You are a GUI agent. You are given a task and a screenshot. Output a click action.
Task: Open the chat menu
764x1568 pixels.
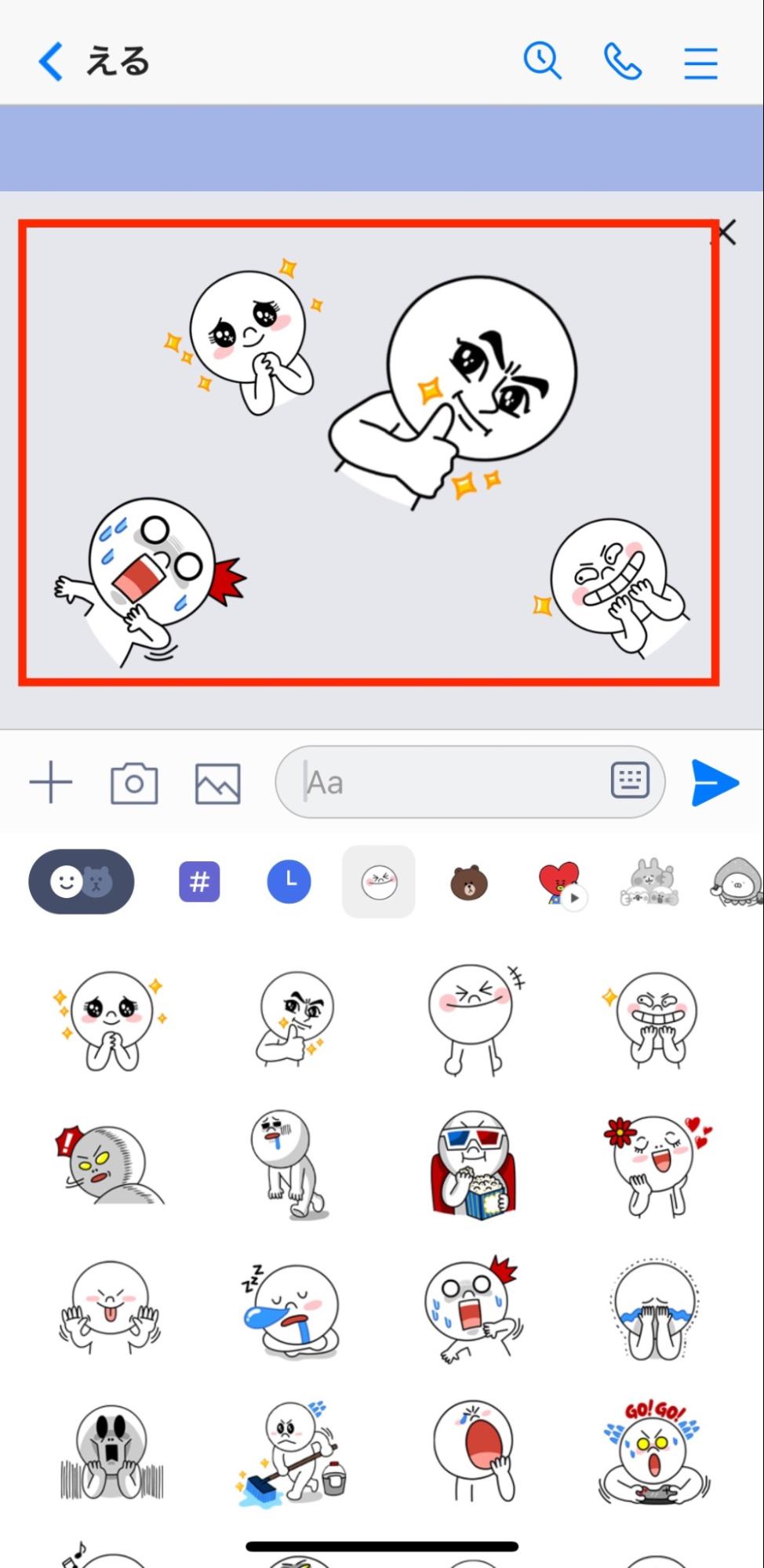click(x=700, y=63)
